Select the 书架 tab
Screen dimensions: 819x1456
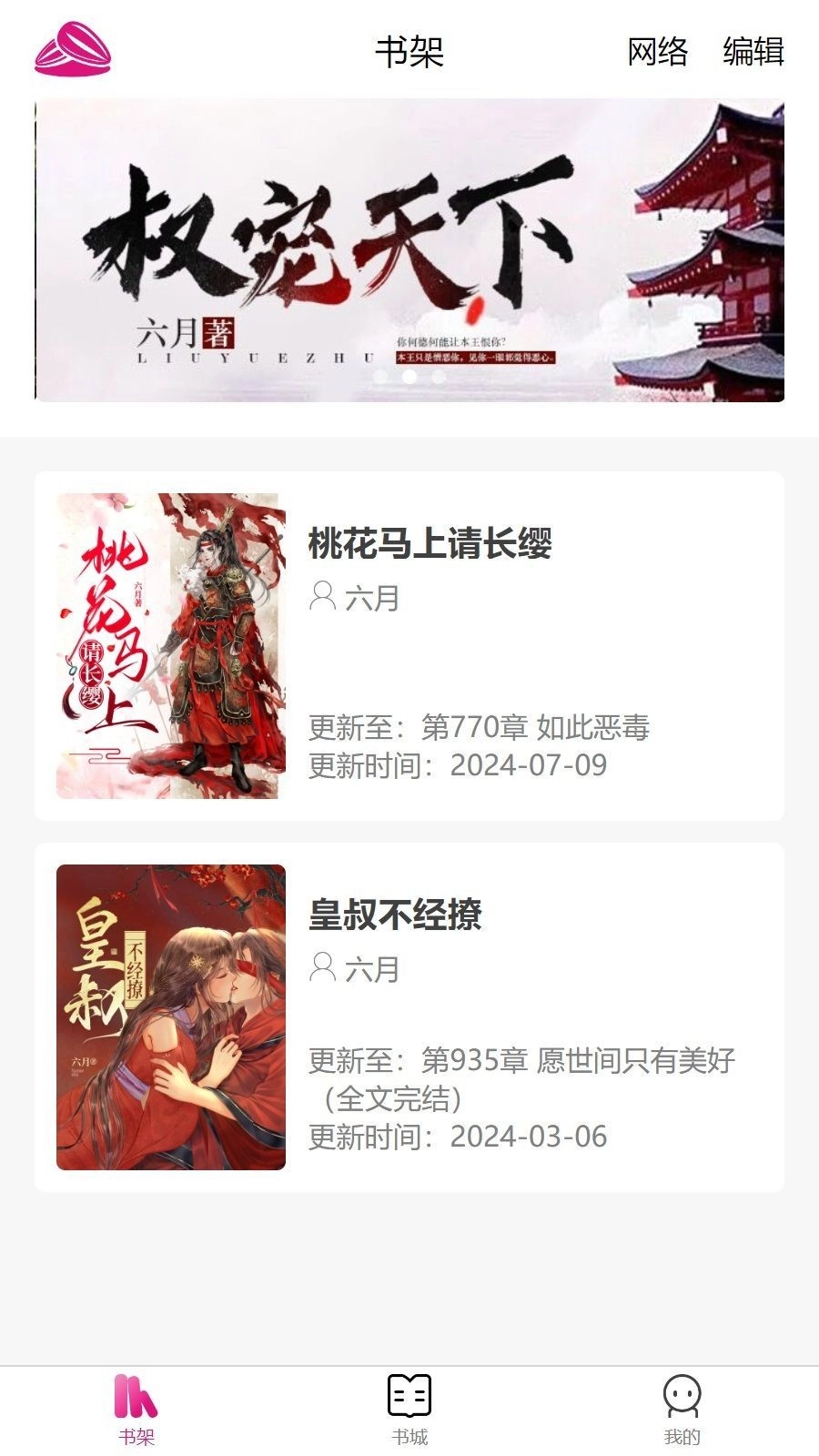coord(136,1409)
